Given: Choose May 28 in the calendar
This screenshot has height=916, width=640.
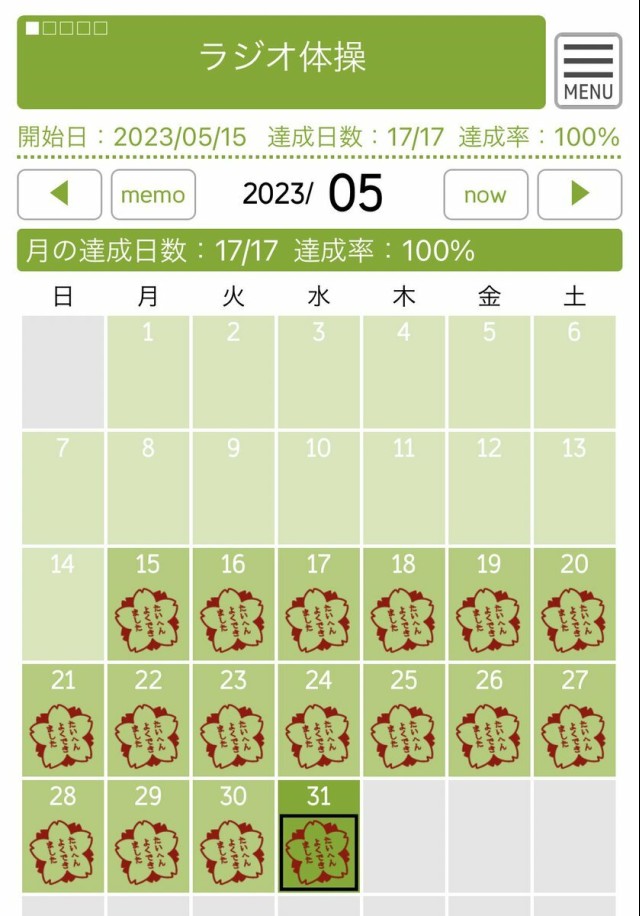Looking at the screenshot, I should tap(63, 836).
